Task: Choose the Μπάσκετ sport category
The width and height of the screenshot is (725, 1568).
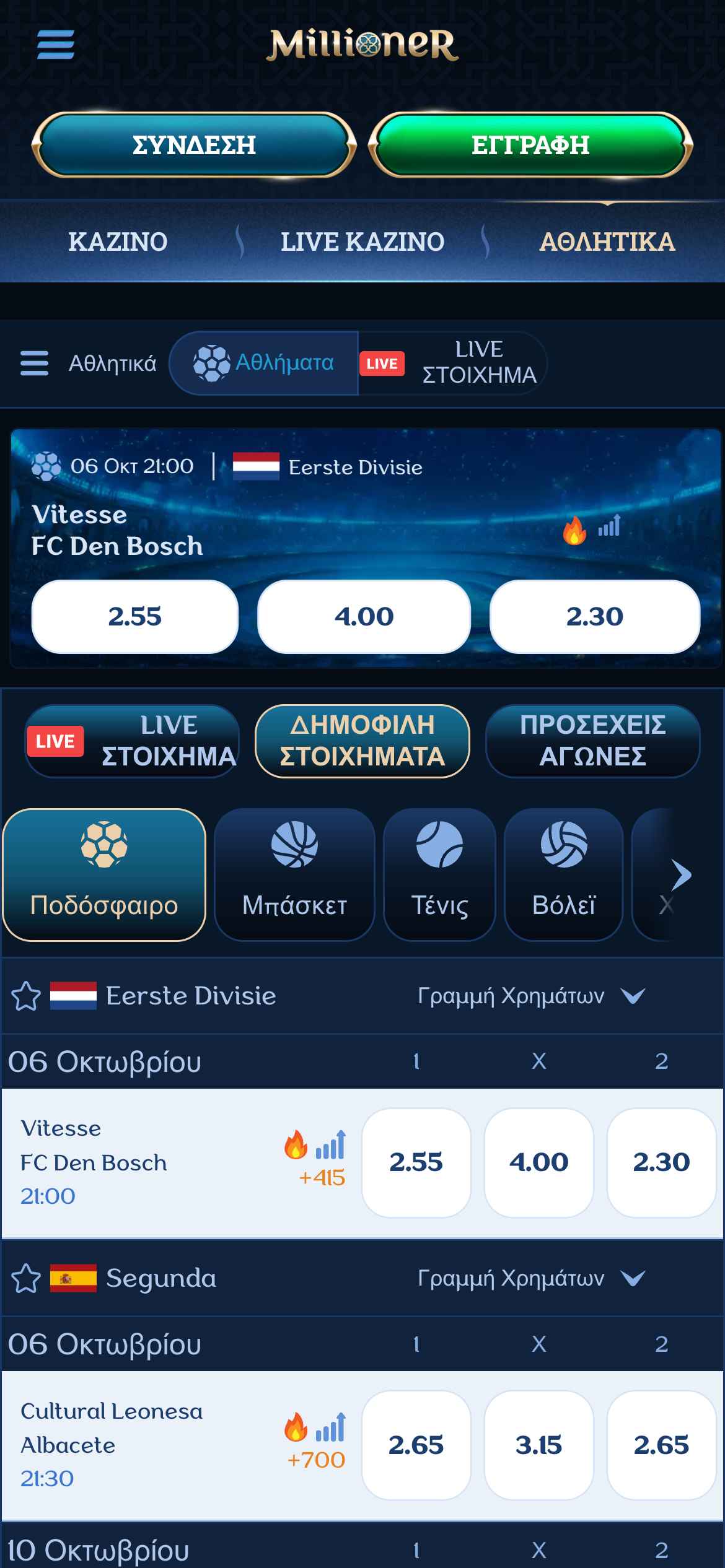Action: [x=294, y=874]
